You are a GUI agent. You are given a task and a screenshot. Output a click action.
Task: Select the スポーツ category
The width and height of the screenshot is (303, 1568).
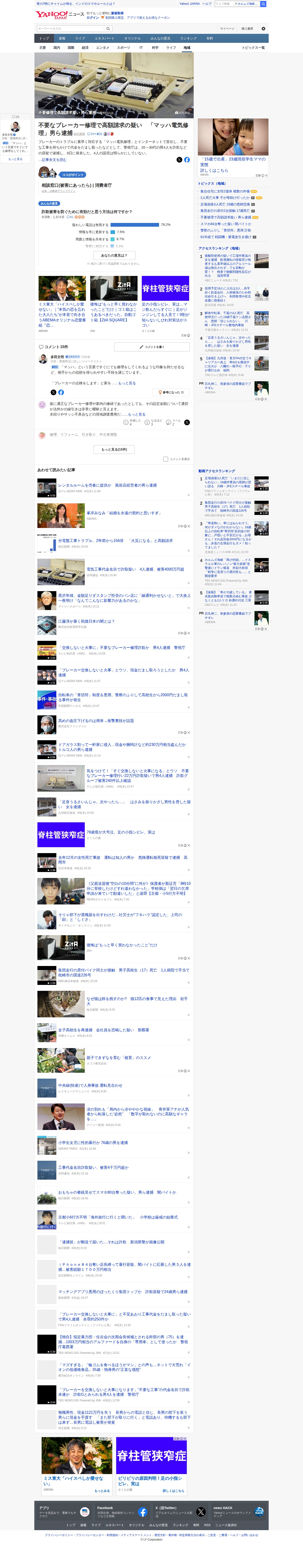pos(124,48)
